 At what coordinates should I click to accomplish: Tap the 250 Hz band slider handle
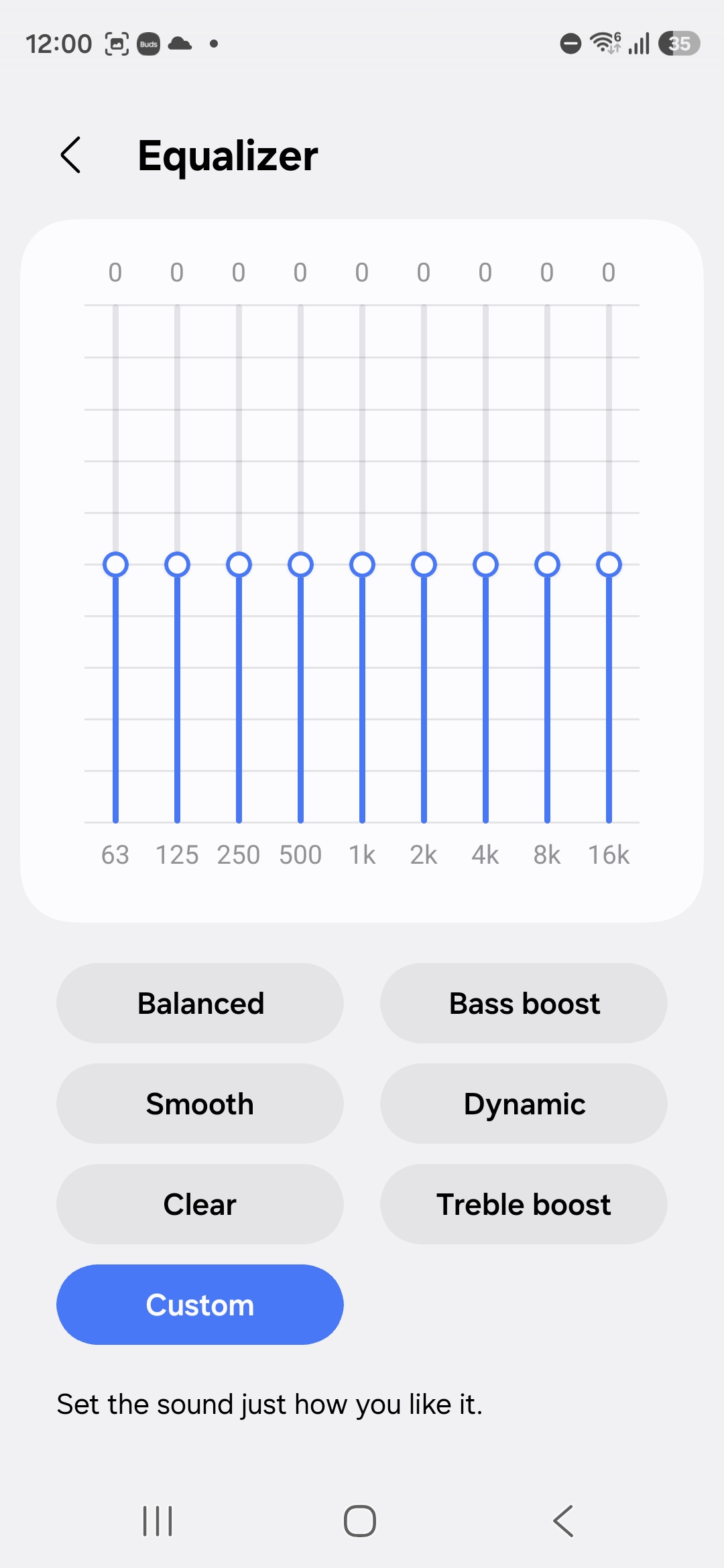pos(239,564)
